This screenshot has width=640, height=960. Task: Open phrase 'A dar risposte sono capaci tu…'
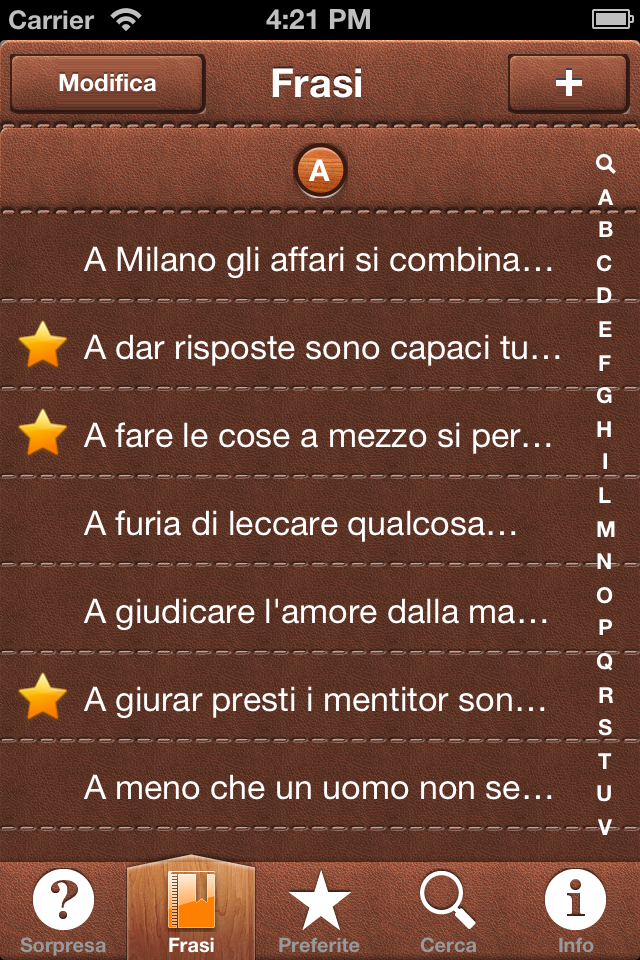[322, 348]
